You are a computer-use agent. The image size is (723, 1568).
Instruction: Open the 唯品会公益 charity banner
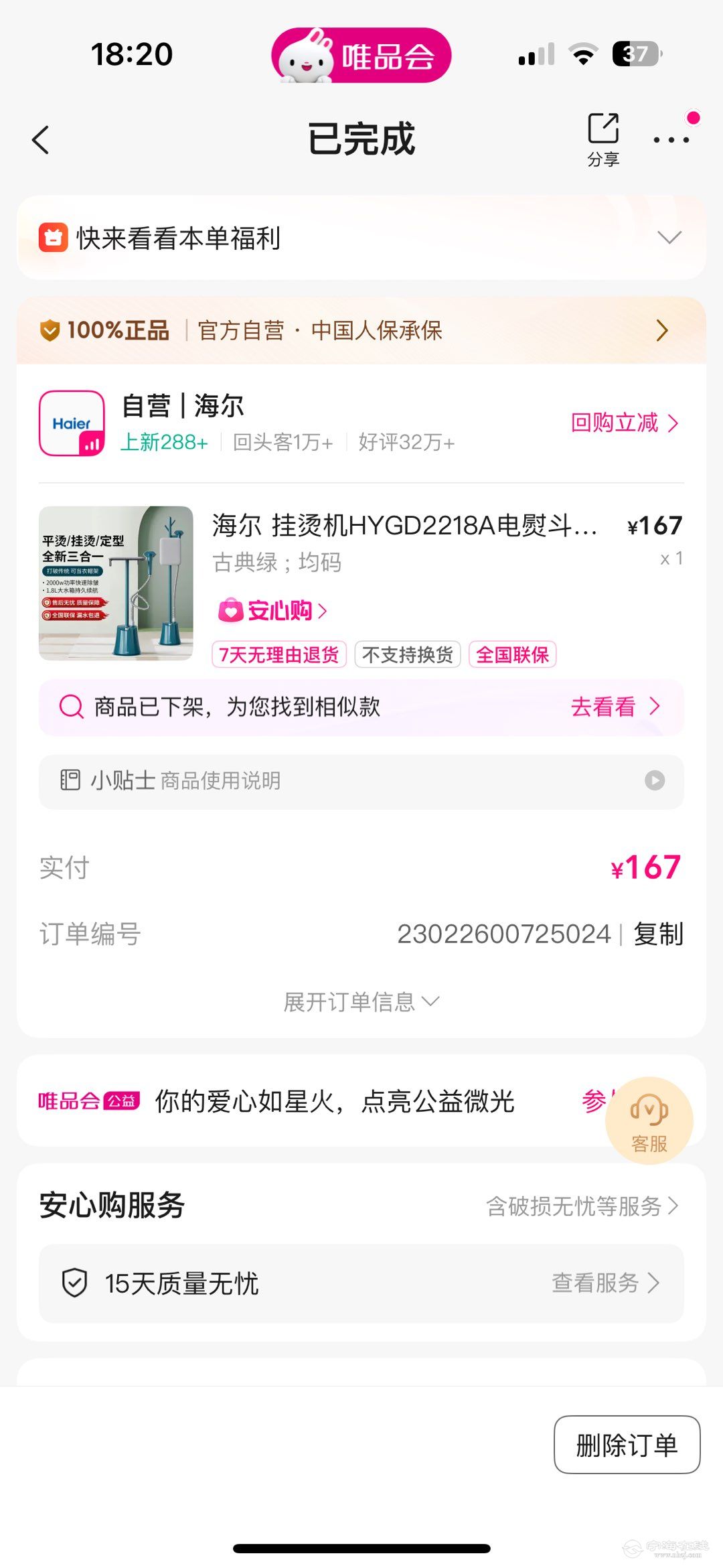click(321, 1101)
